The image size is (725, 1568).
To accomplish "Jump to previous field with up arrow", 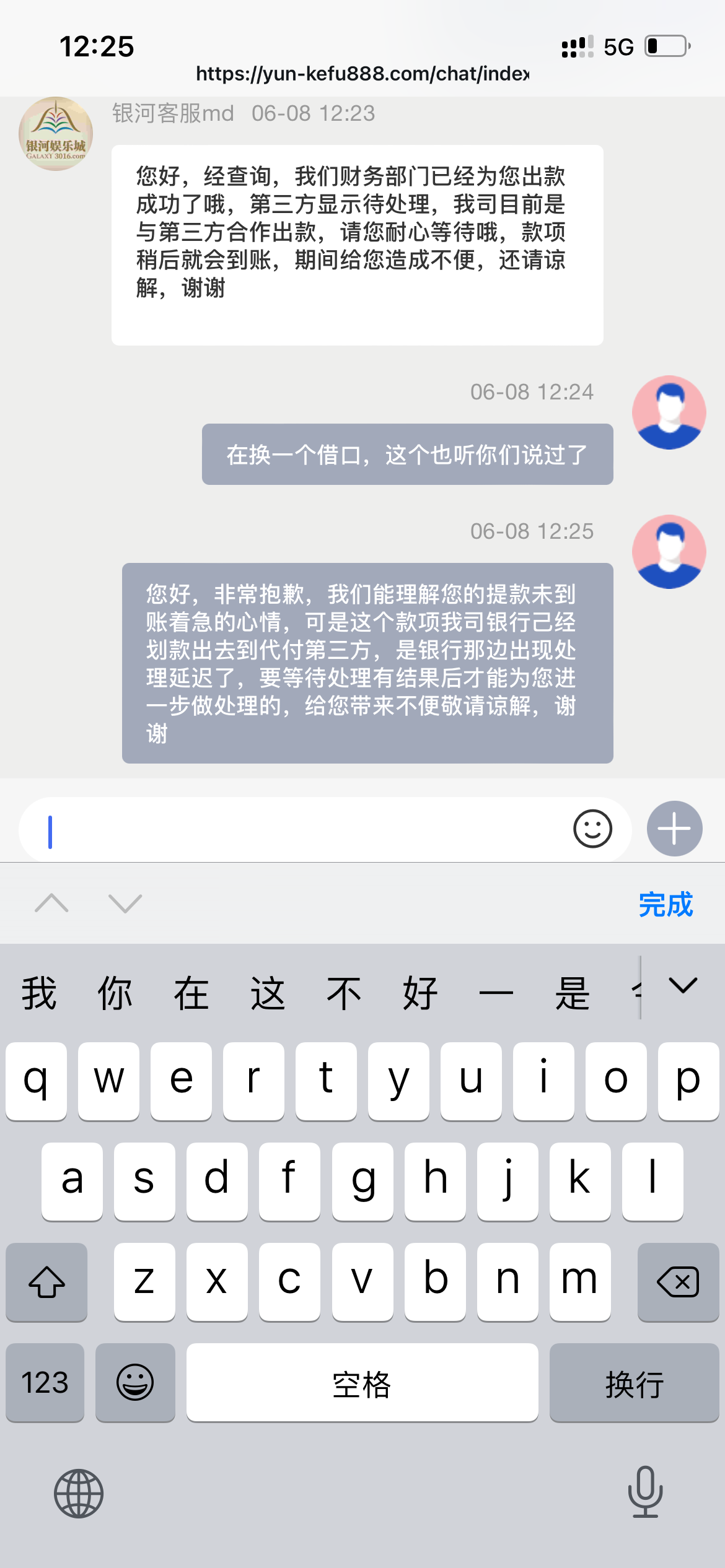I will [52, 904].
